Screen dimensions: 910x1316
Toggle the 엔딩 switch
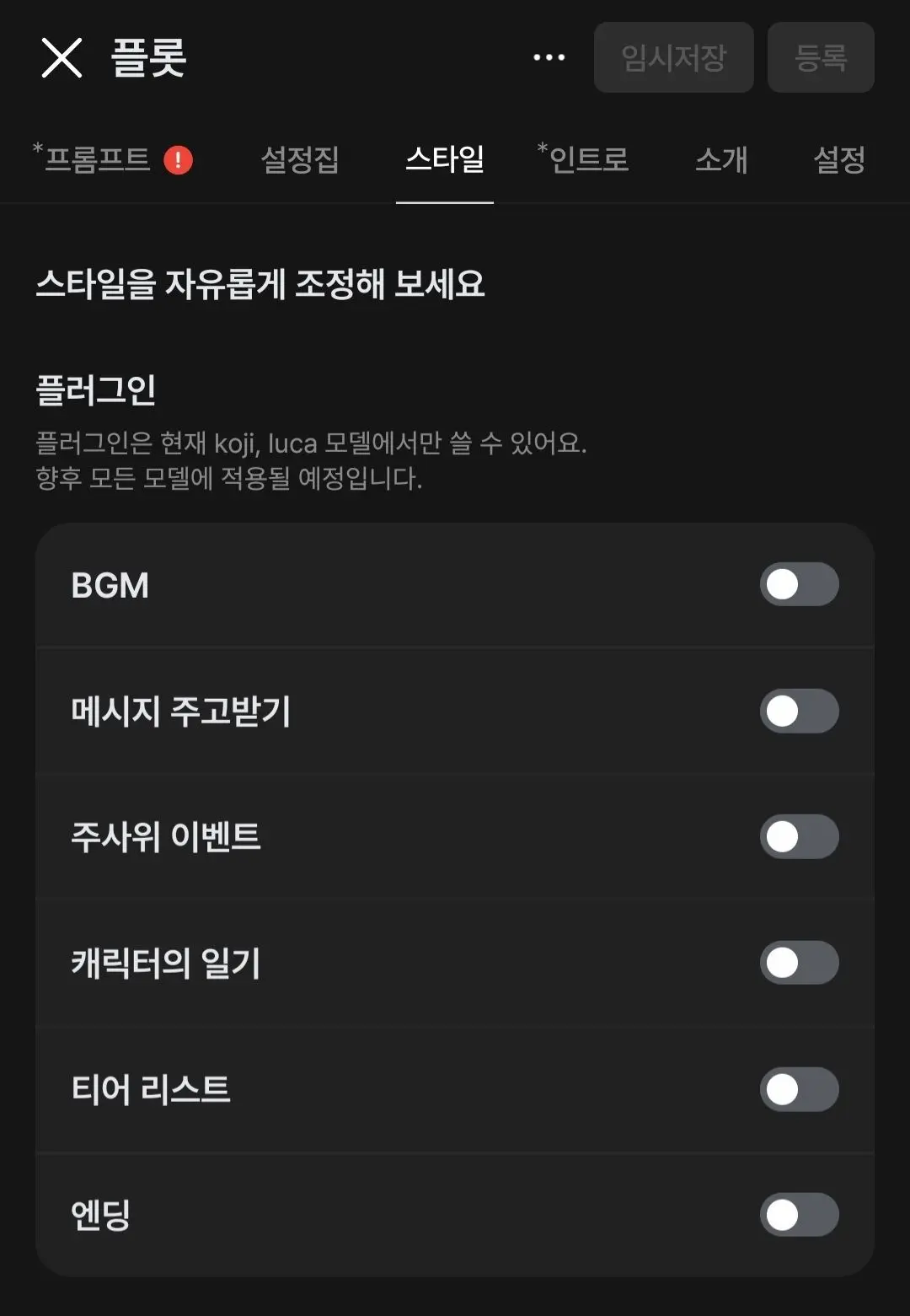pos(799,1215)
